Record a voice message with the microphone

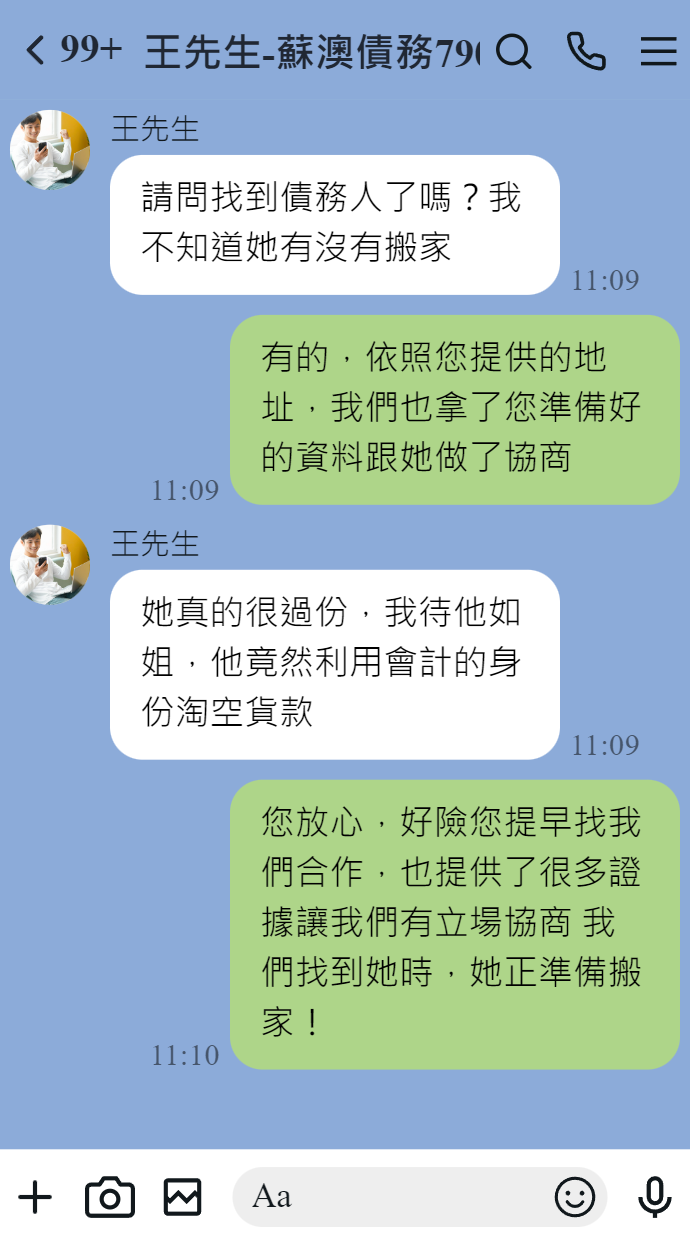click(x=655, y=1197)
